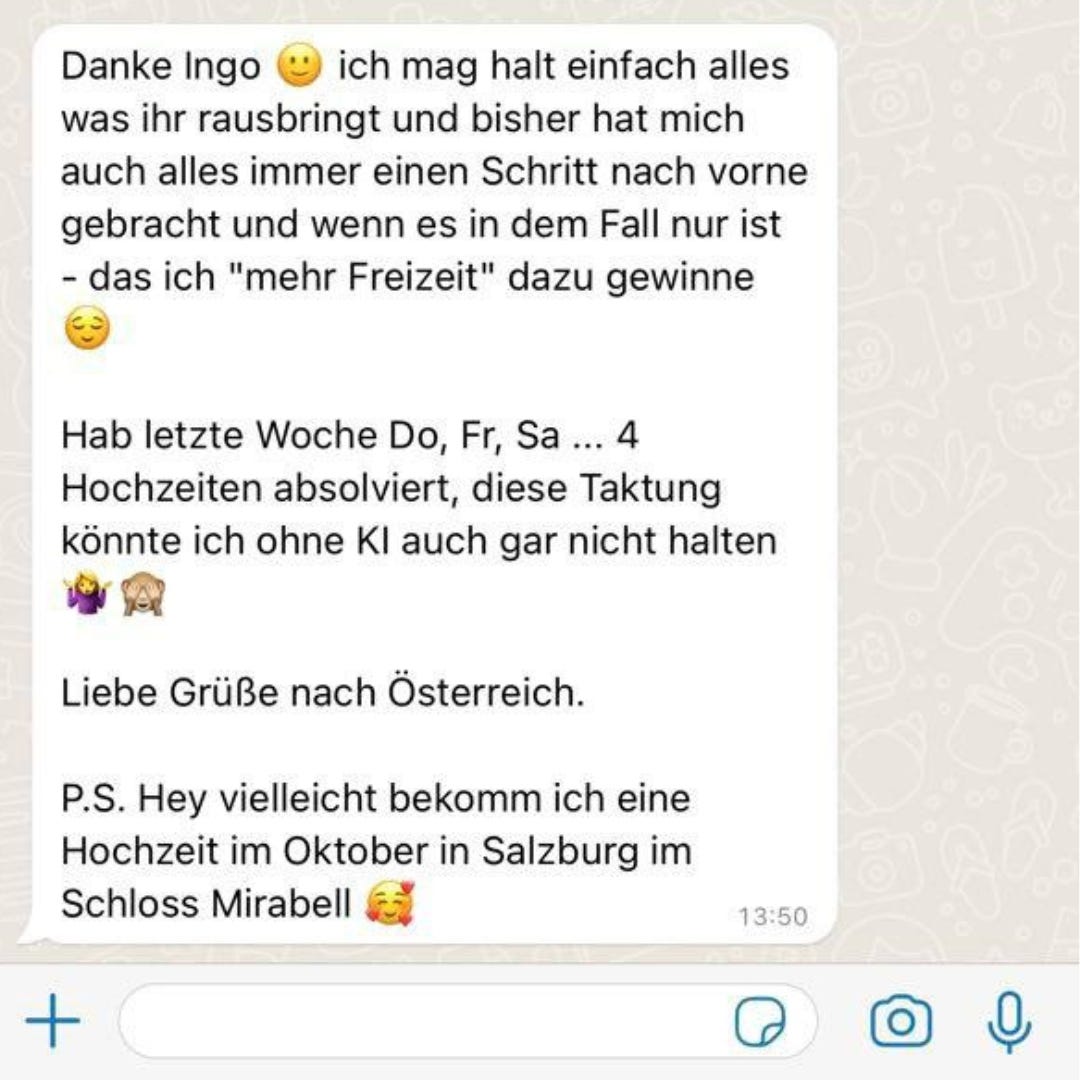
Task: Open the camera to take a photo
Action: point(900,1022)
